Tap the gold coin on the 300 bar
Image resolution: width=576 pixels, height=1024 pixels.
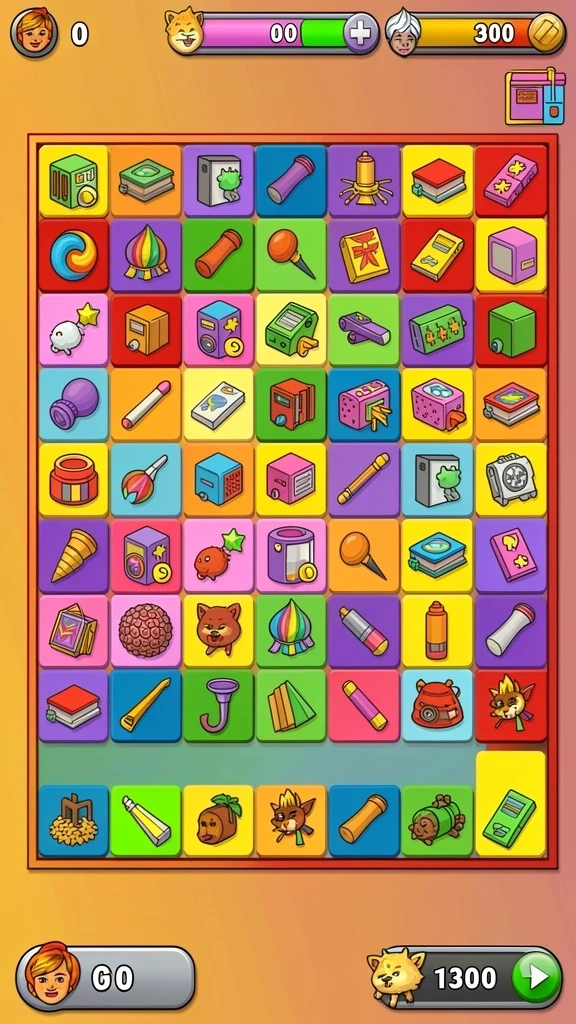[x=546, y=33]
